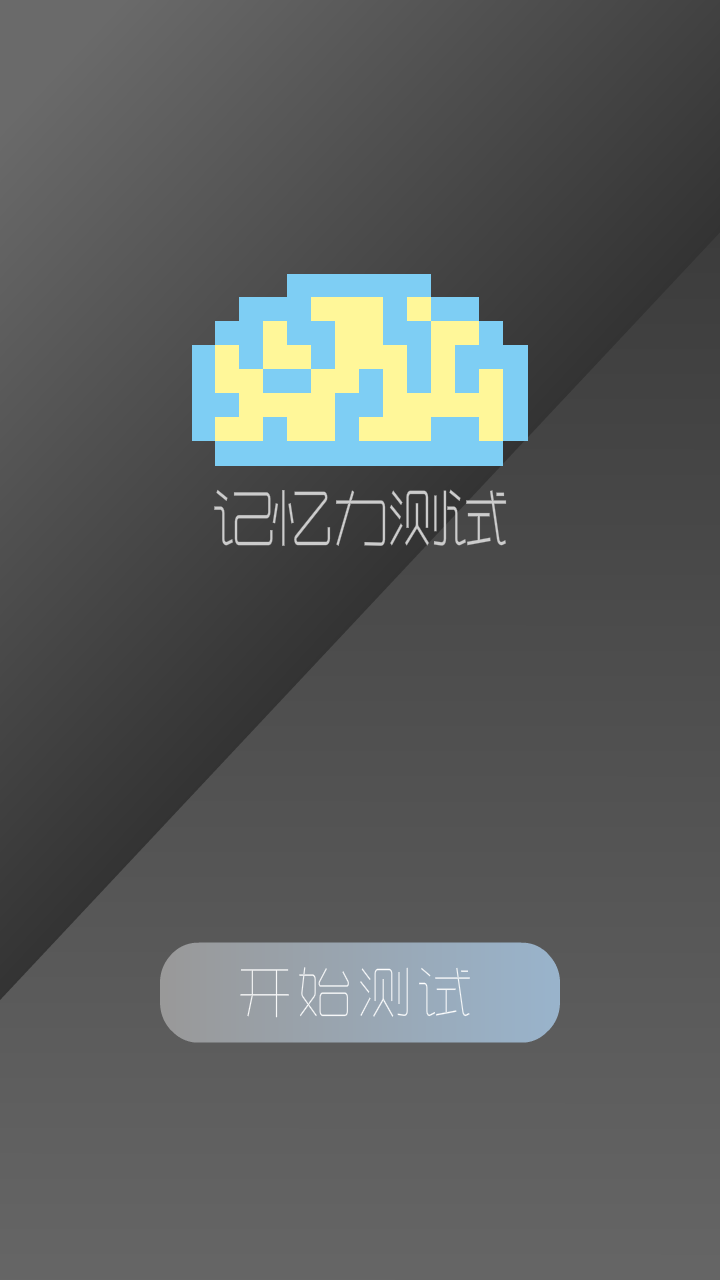720x1280 pixels.
Task: Tap the 开始测试 button to start
Action: click(359, 992)
